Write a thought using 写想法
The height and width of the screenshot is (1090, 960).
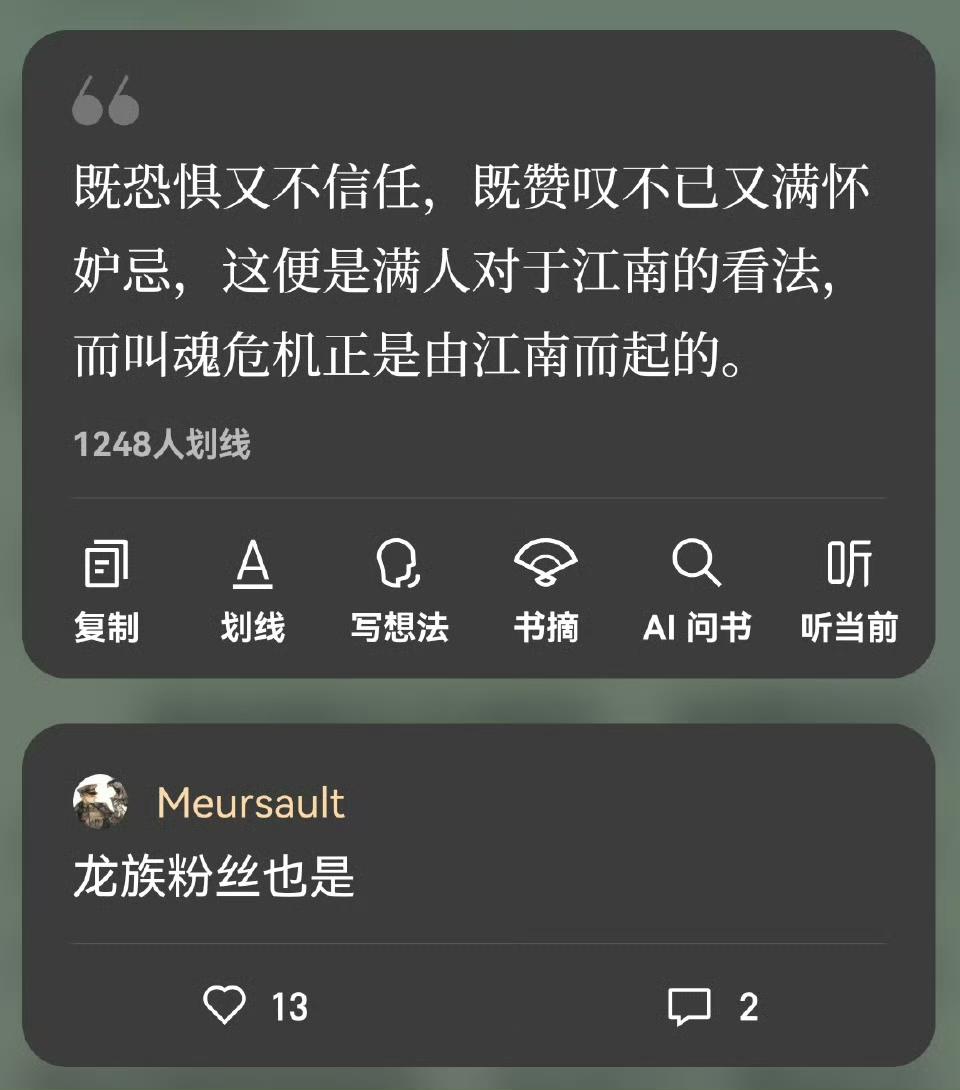[399, 590]
